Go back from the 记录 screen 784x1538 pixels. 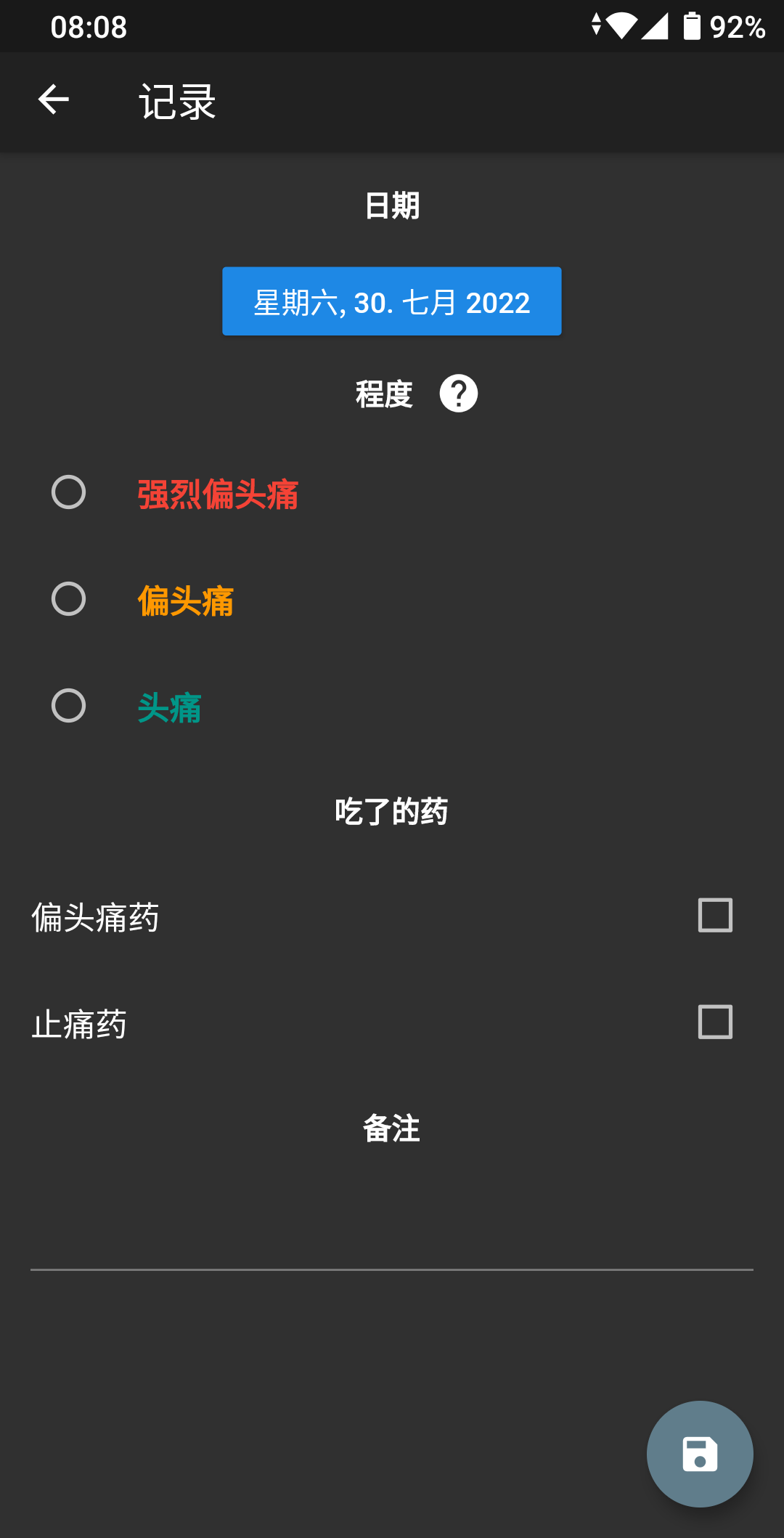[x=54, y=100]
